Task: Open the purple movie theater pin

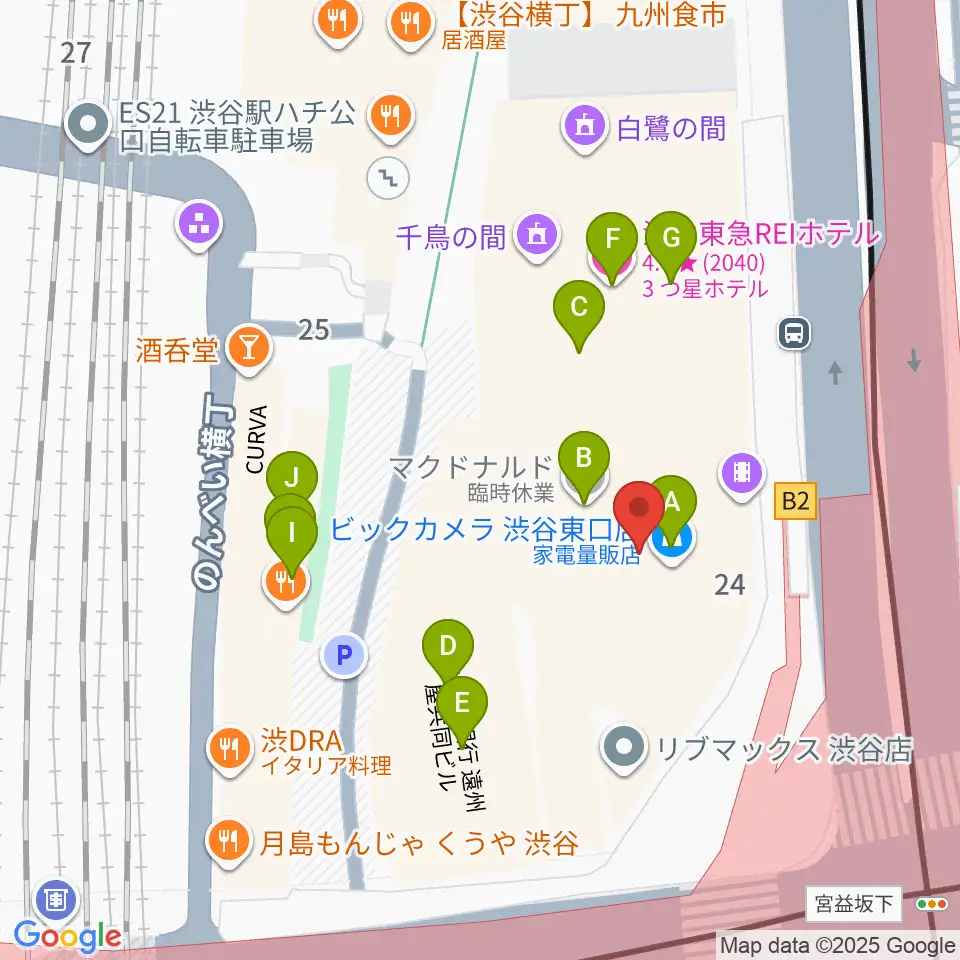Action: 742,474
